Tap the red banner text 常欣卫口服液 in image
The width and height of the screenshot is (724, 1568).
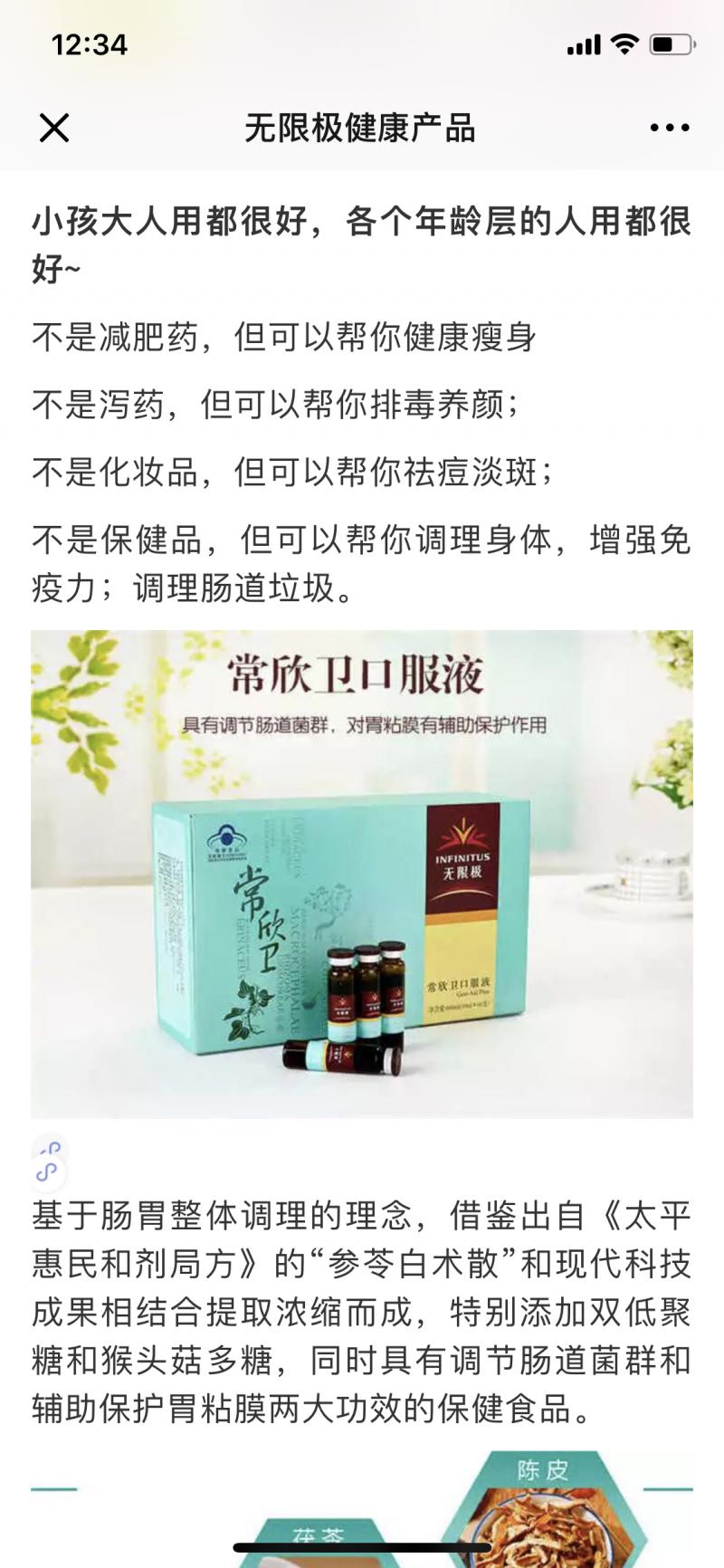[356, 670]
